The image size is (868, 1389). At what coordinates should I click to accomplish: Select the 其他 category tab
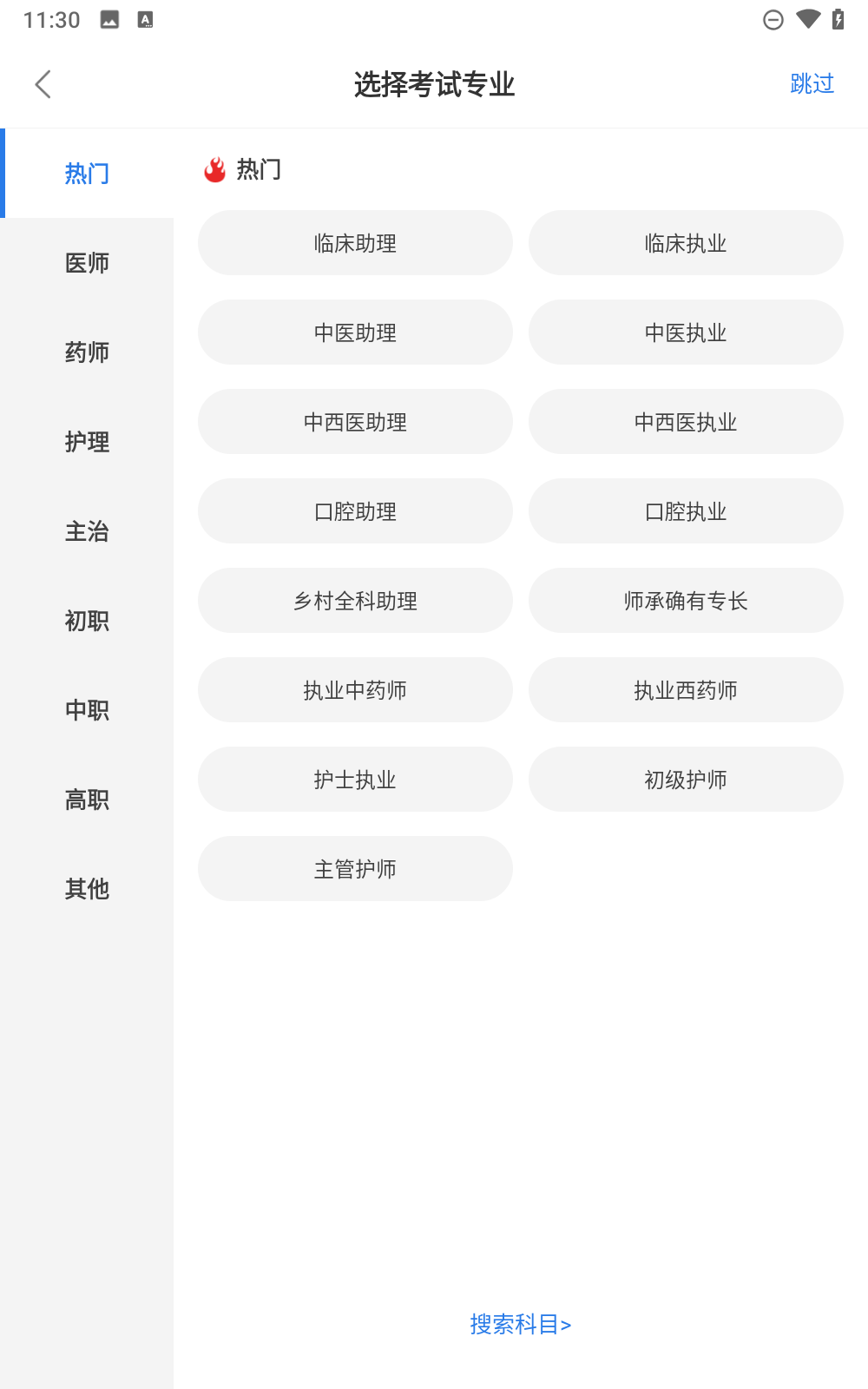point(87,889)
